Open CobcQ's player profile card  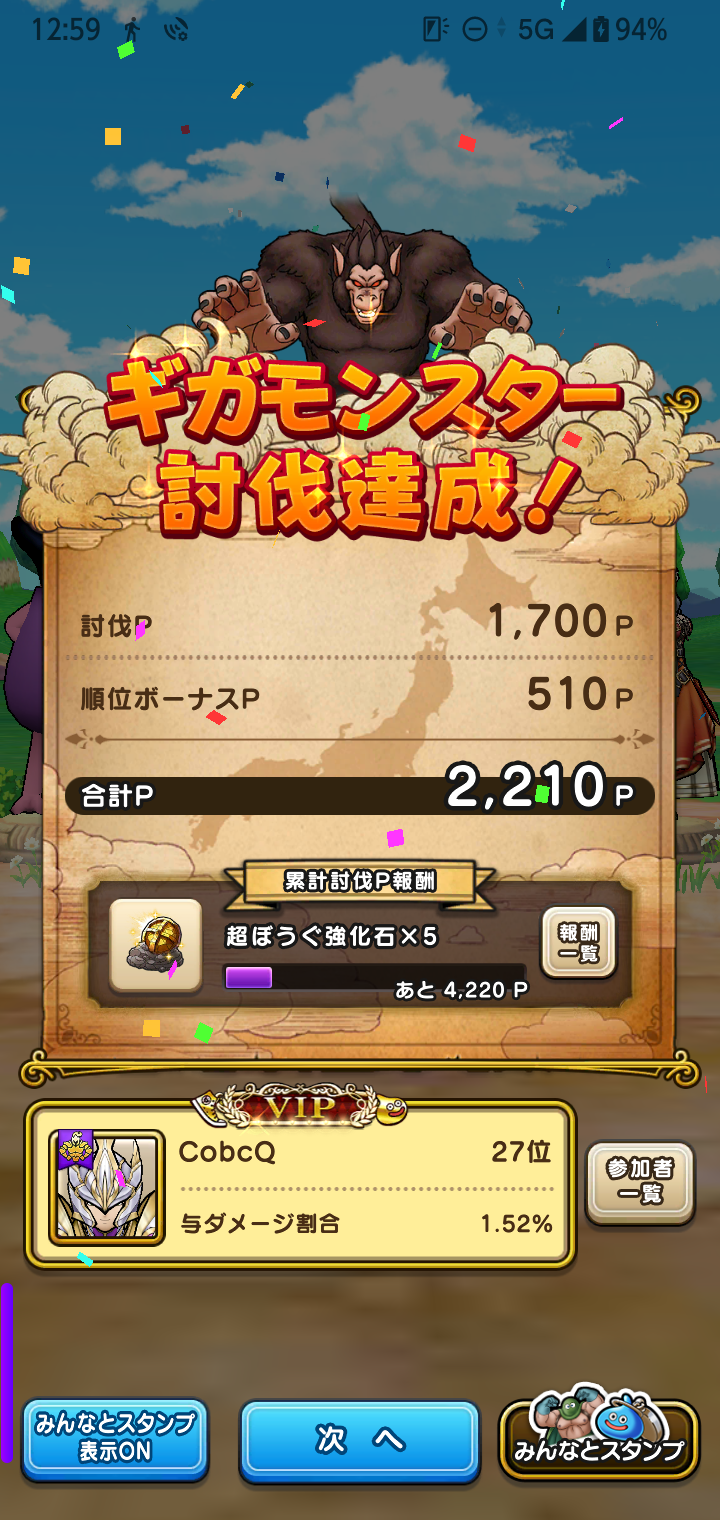pos(300,1185)
